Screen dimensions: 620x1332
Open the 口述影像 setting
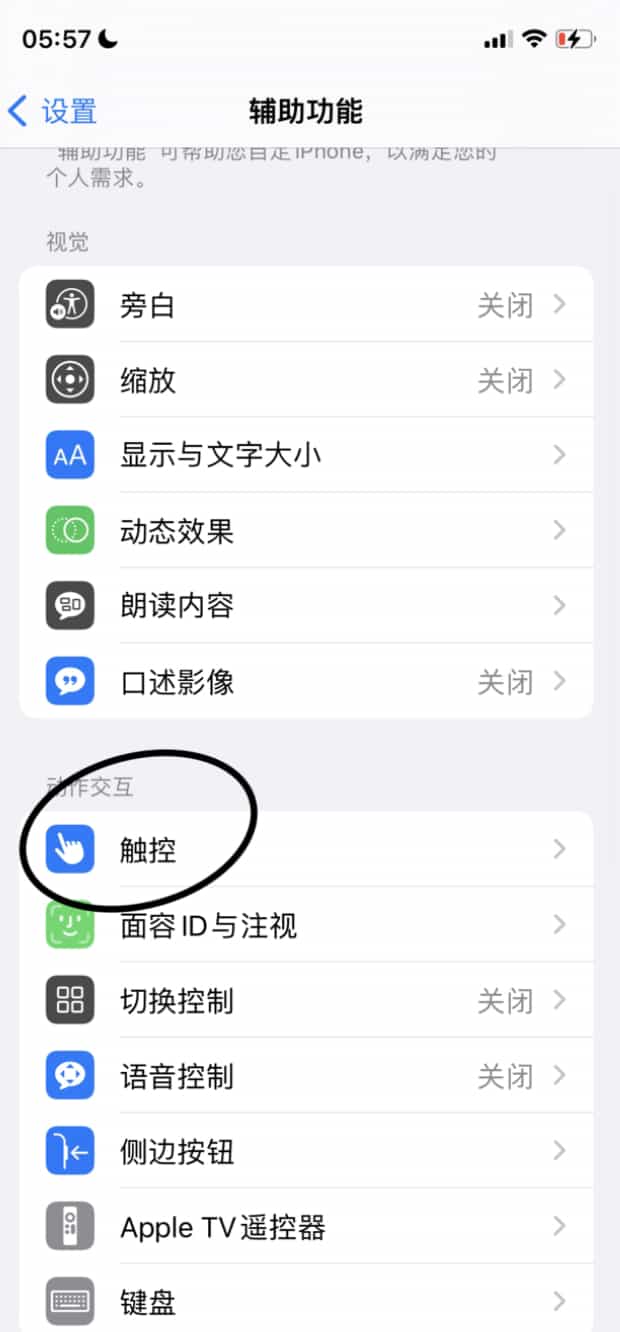tap(305, 682)
